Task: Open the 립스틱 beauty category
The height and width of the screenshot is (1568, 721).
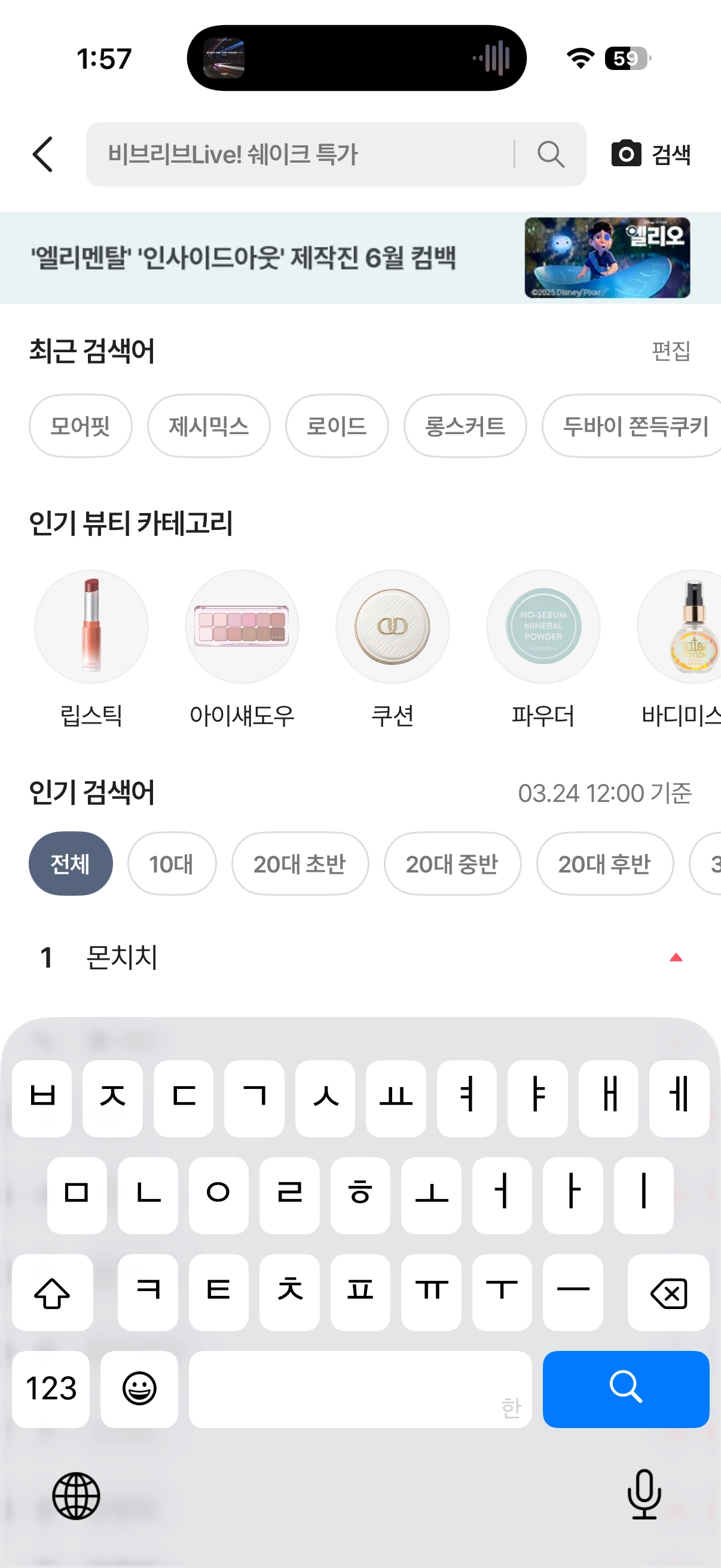Action: click(x=91, y=627)
